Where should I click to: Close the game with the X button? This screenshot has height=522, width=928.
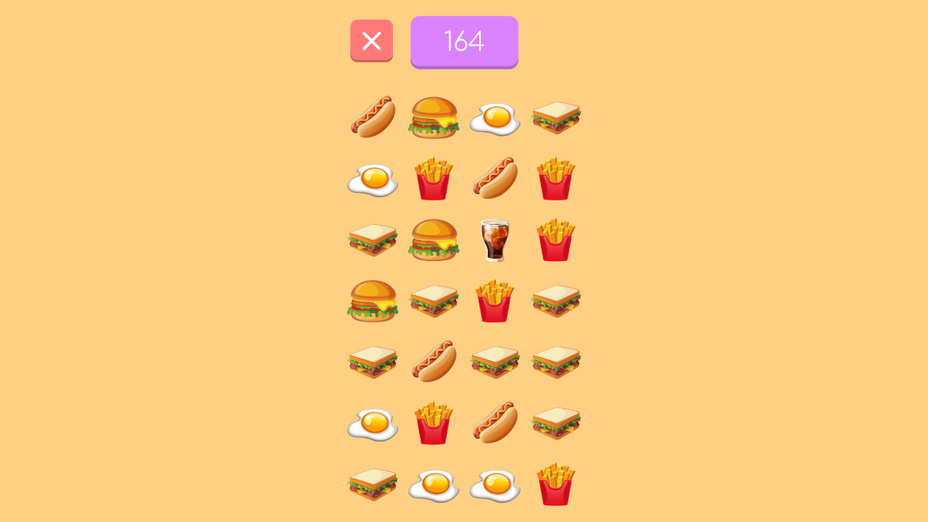click(x=371, y=41)
